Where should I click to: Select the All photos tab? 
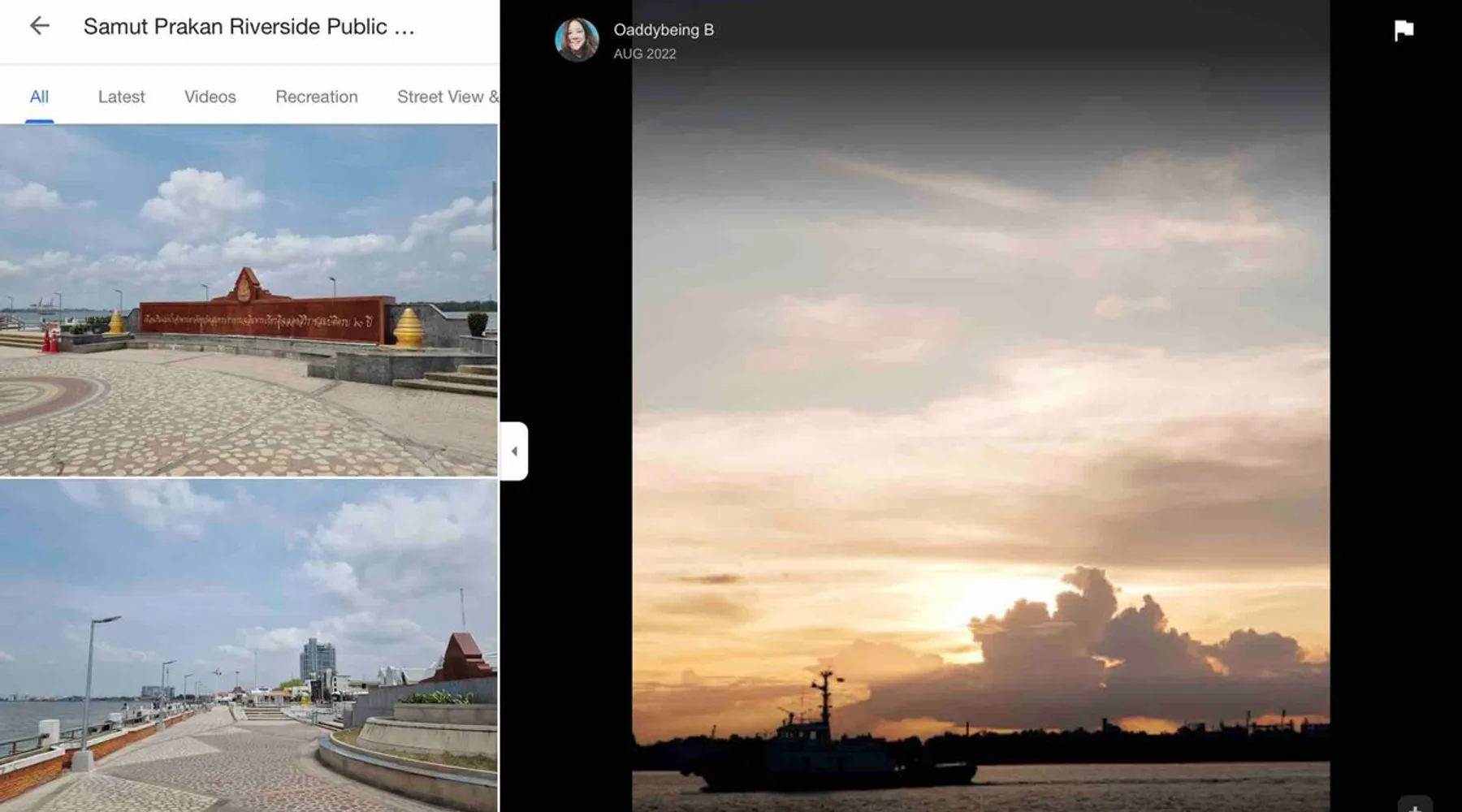(x=39, y=97)
